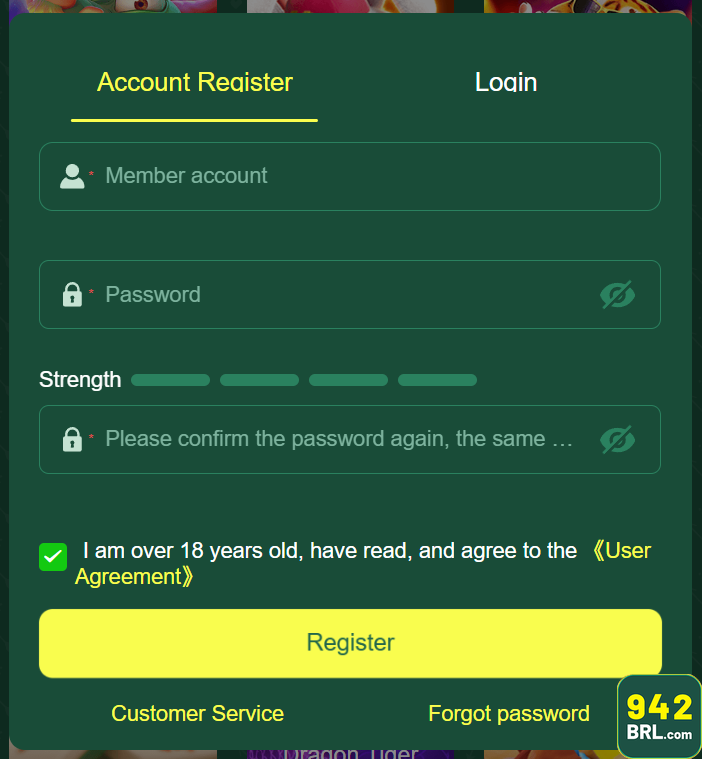Focus the Member account field
Viewport: 702px width, 759px height.
pos(370,176)
